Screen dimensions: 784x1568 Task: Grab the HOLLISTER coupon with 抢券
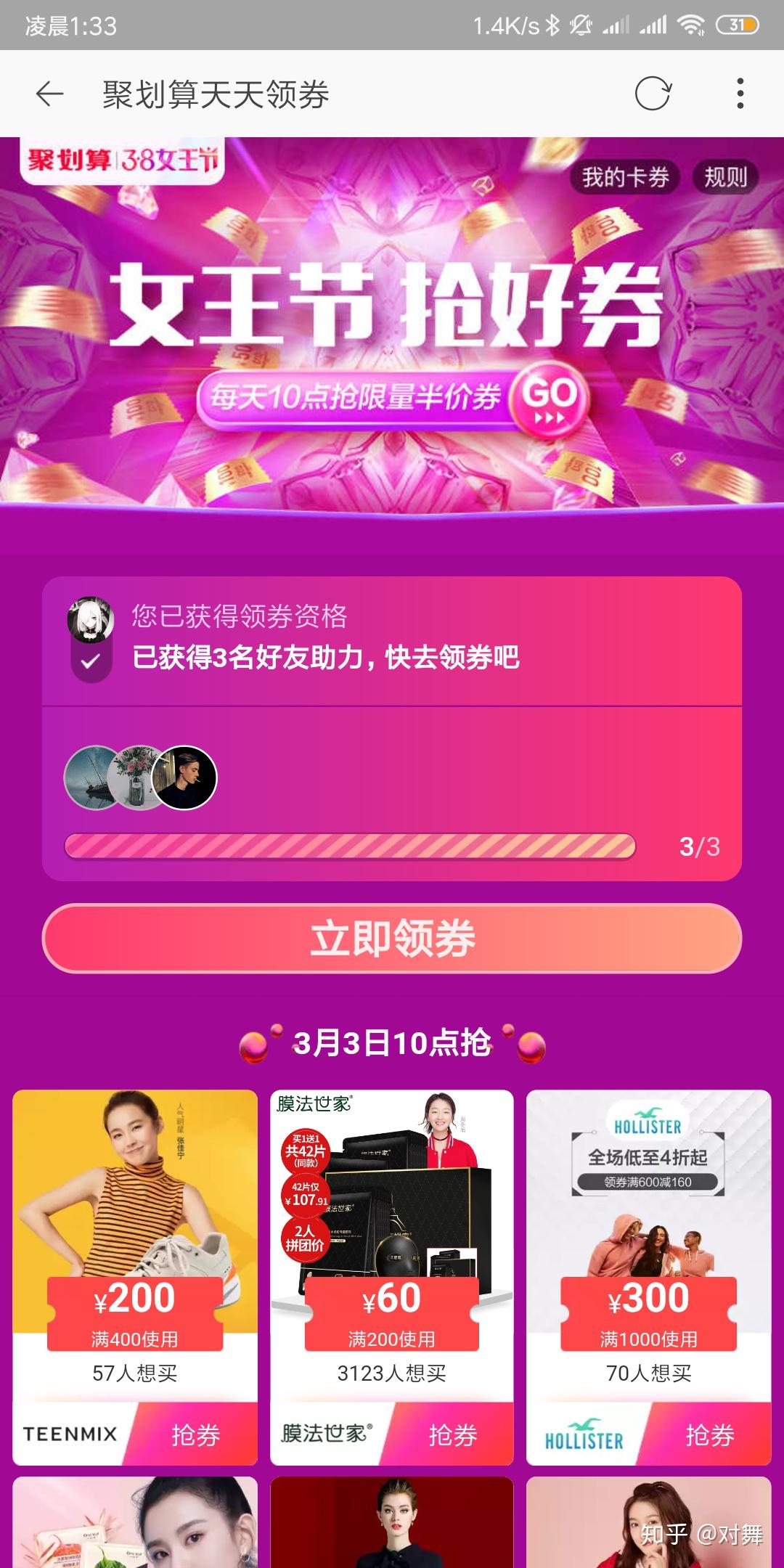[709, 1434]
